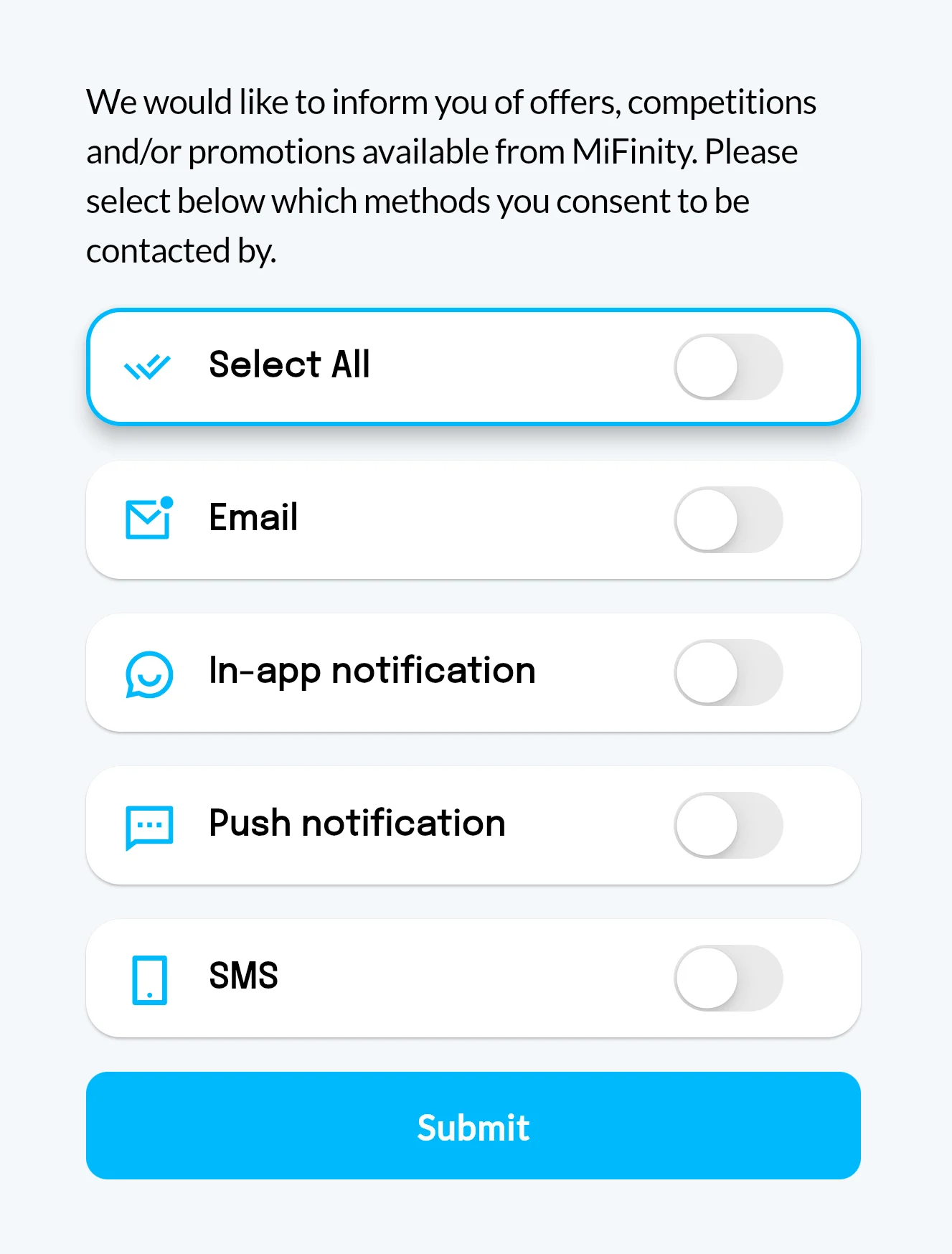952x1254 pixels.
Task: Enable the SMS toggle
Action: click(727, 978)
